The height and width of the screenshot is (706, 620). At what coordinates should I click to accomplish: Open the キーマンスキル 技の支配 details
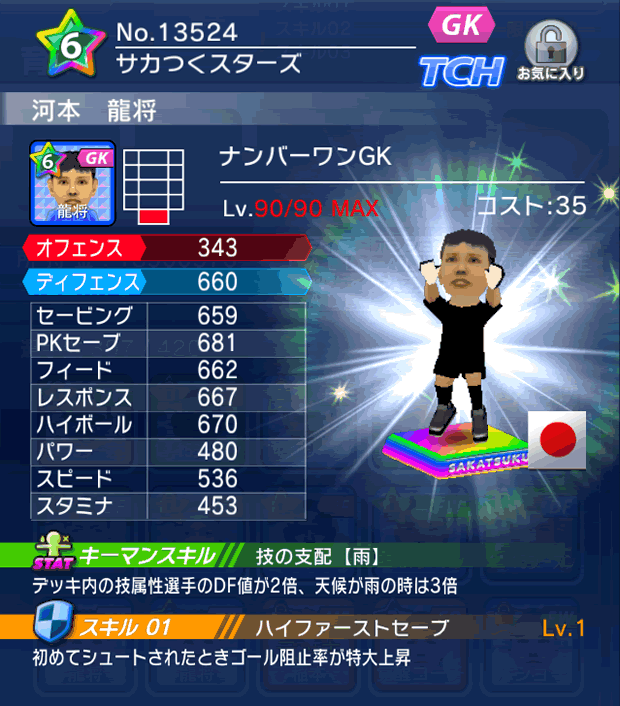[x=310, y=557]
